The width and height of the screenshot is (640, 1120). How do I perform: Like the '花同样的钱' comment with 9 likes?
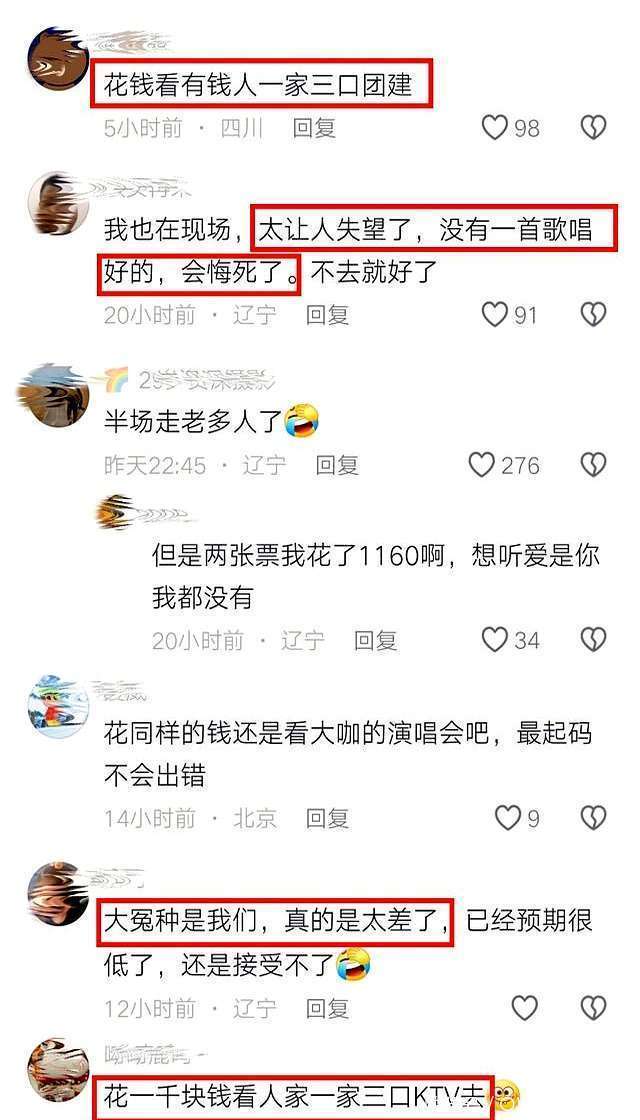click(x=509, y=818)
